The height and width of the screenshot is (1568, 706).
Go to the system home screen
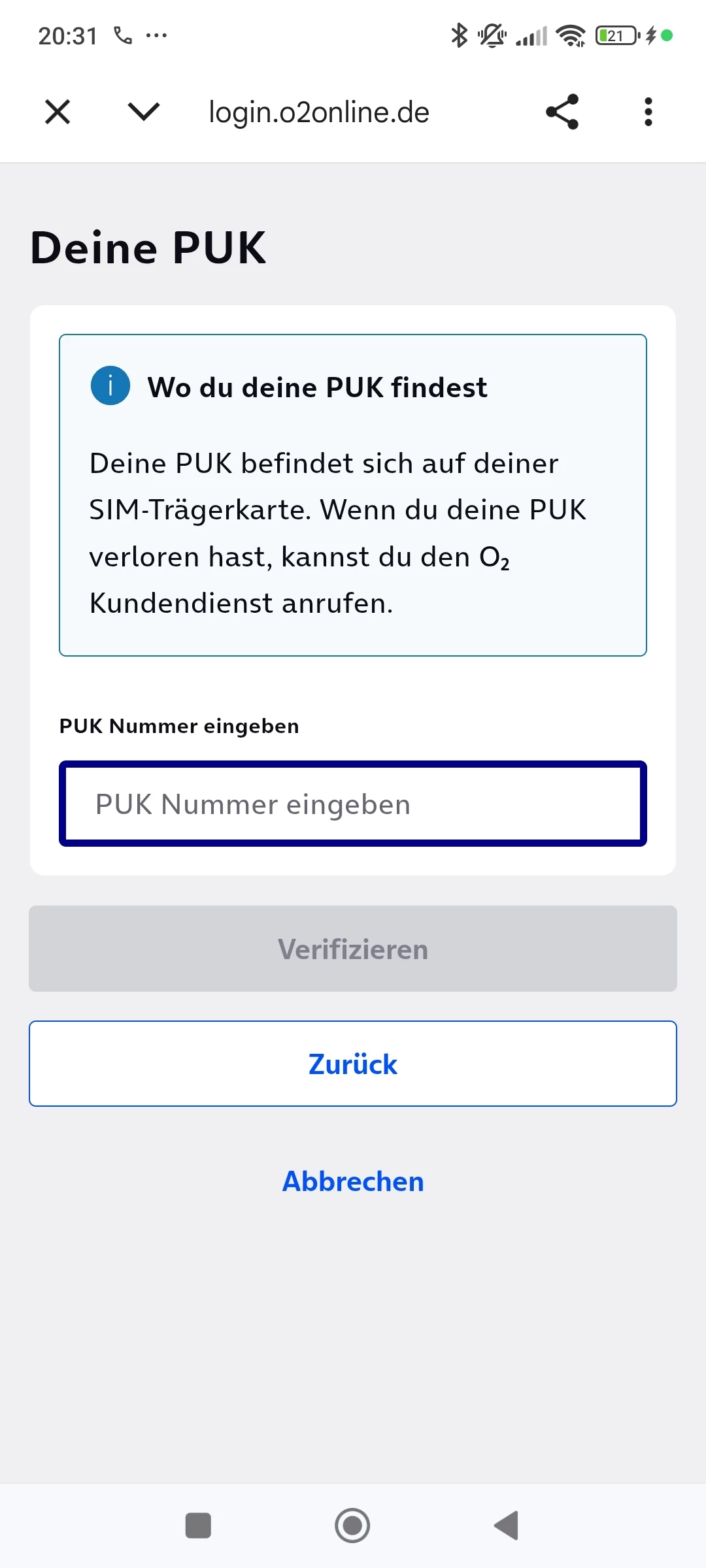click(352, 1526)
